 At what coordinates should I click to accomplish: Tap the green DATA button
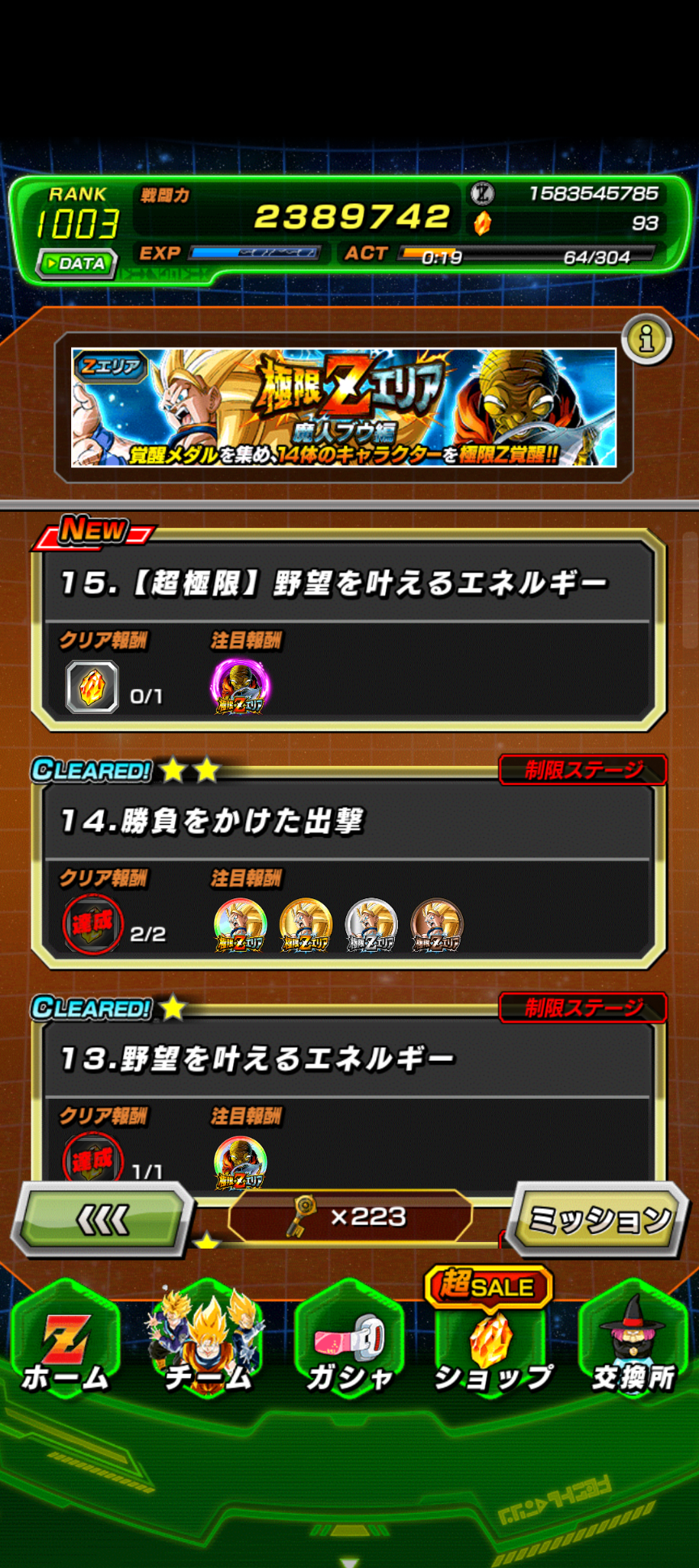point(77,264)
